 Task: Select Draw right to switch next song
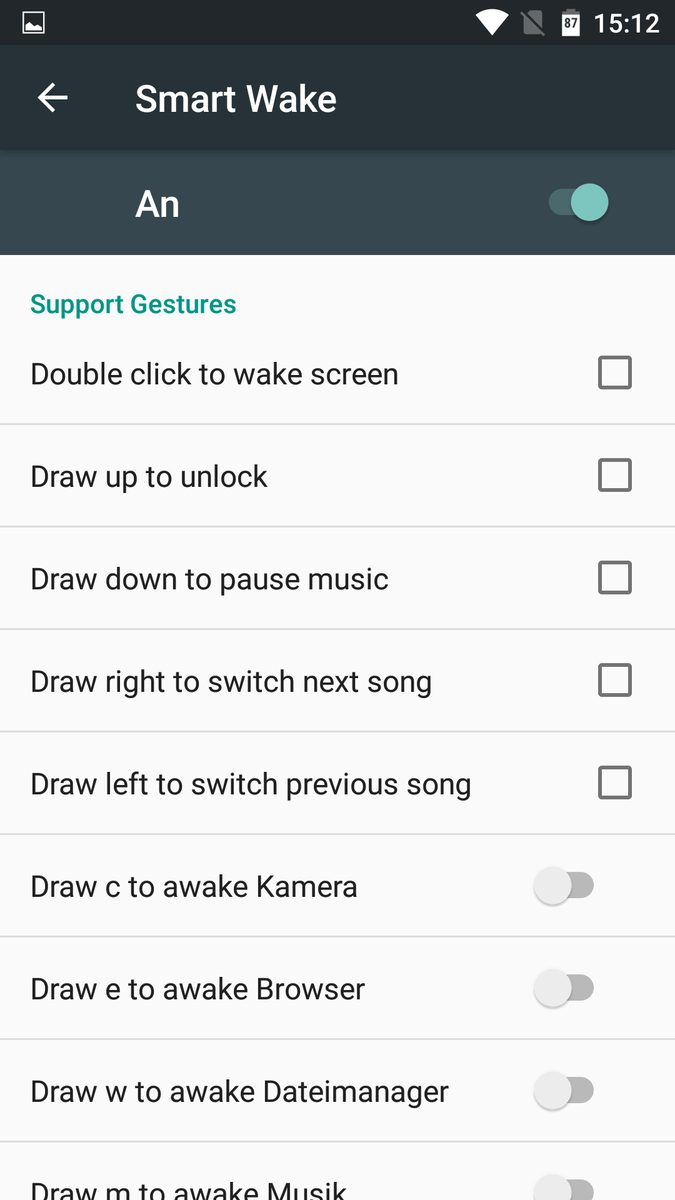(615, 680)
